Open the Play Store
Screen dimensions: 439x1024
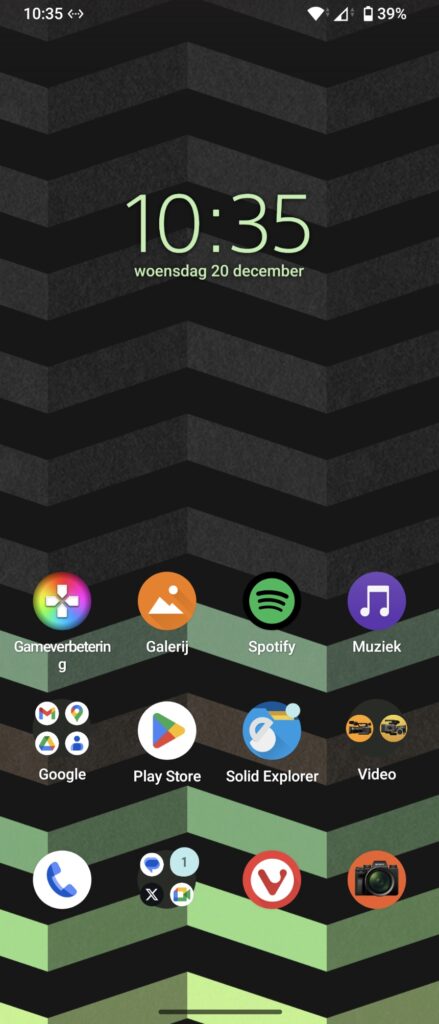click(x=167, y=731)
